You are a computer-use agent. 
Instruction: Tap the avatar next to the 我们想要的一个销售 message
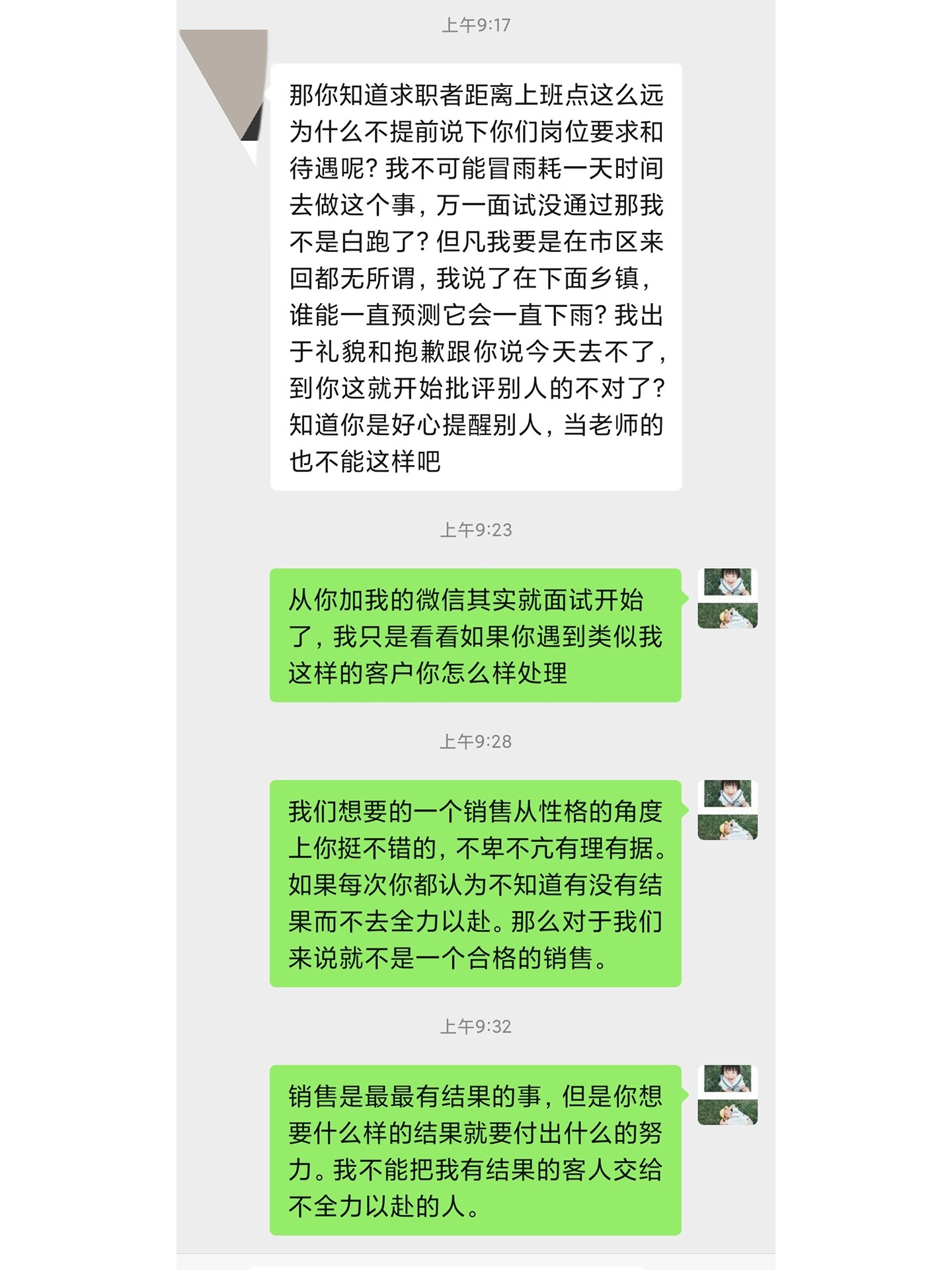point(727,810)
